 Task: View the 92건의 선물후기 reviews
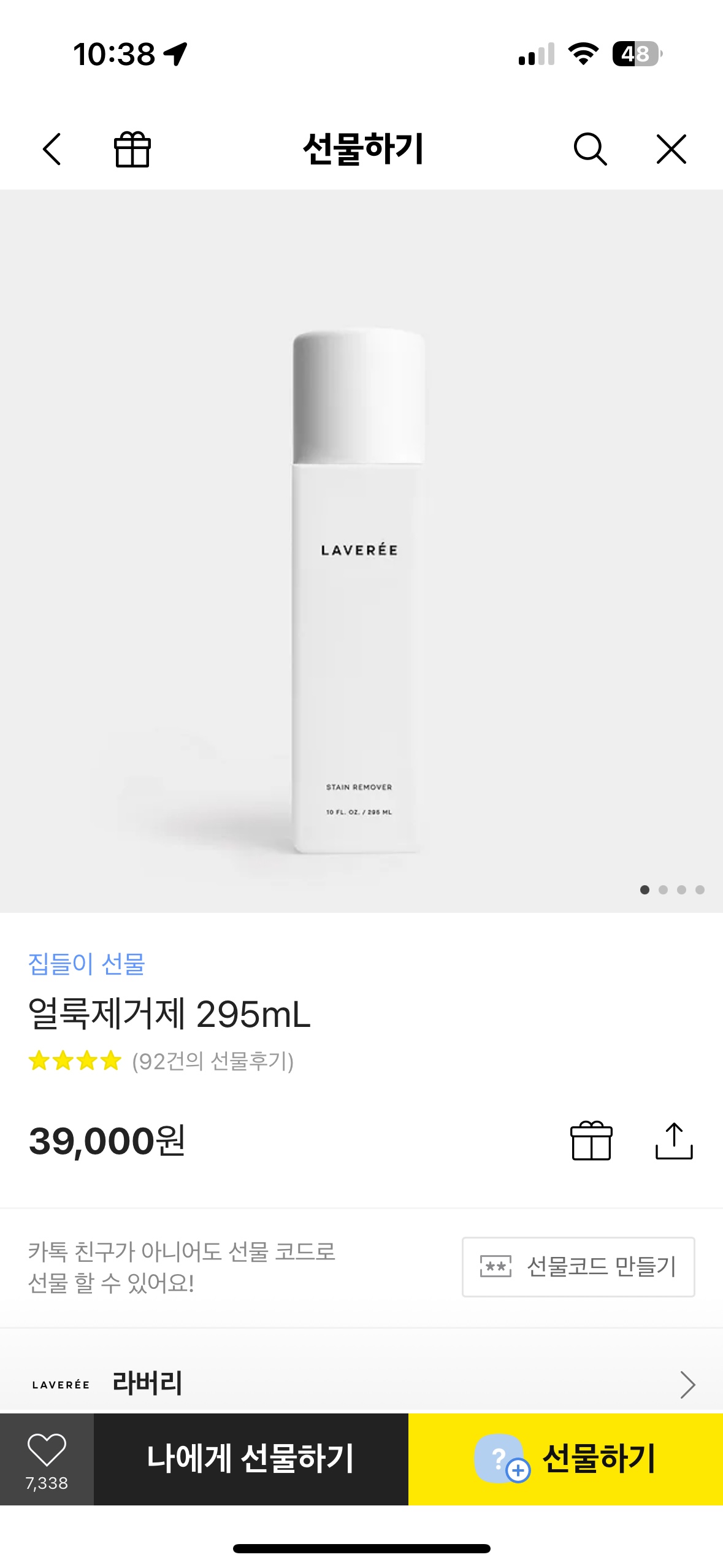pyautogui.click(x=212, y=1061)
